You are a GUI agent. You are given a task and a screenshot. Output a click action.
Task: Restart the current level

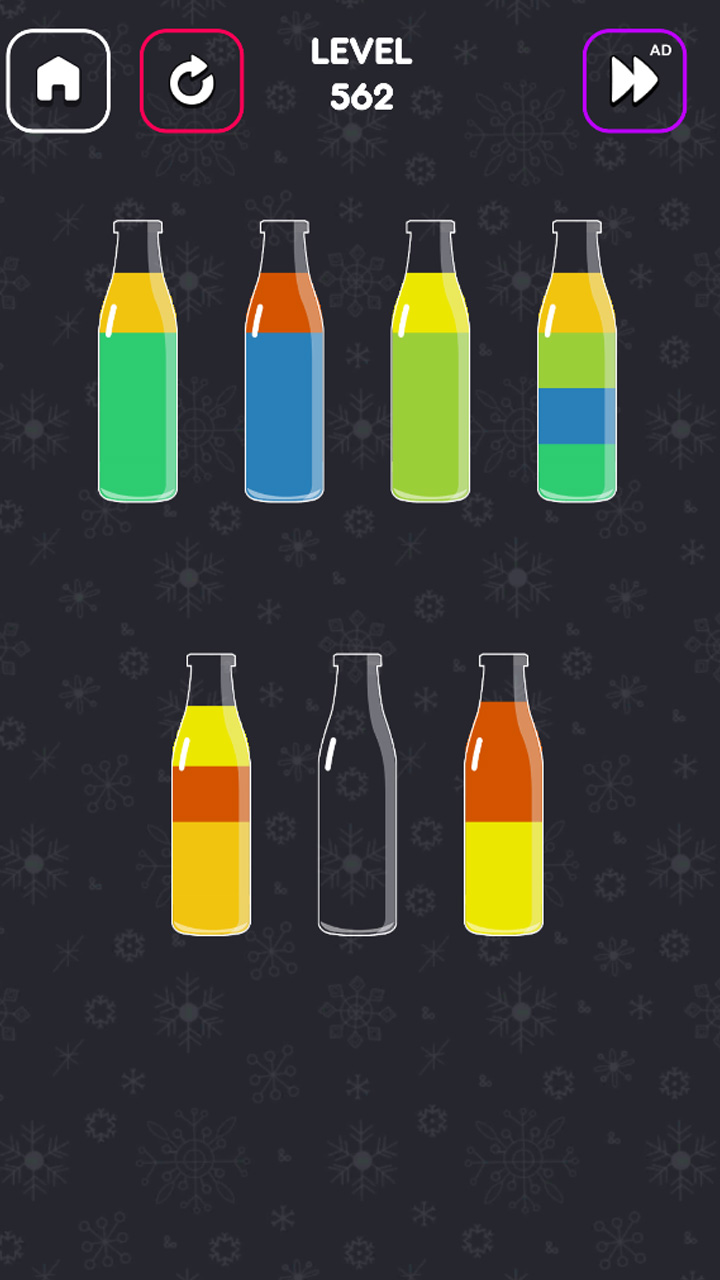click(191, 81)
